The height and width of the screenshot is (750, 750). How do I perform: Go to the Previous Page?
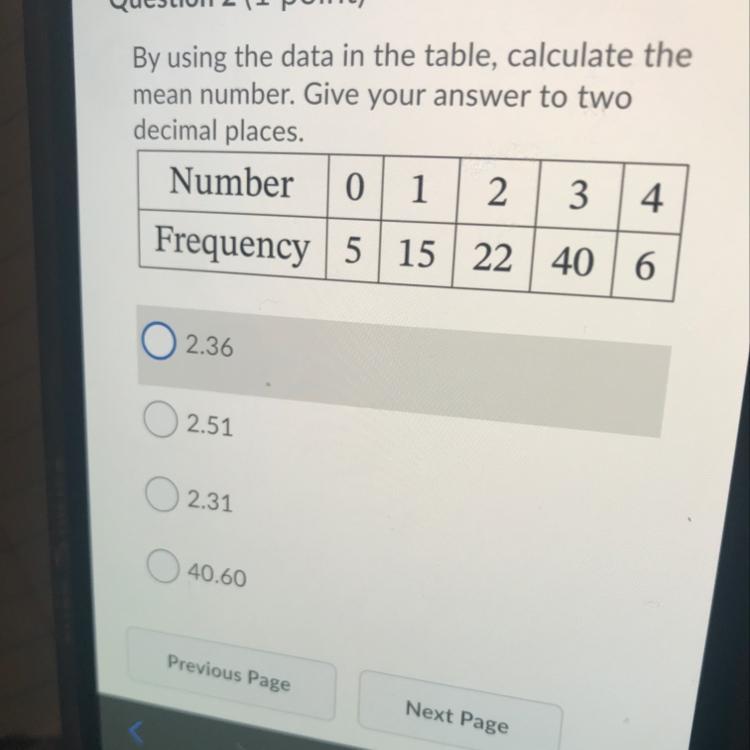[232, 673]
